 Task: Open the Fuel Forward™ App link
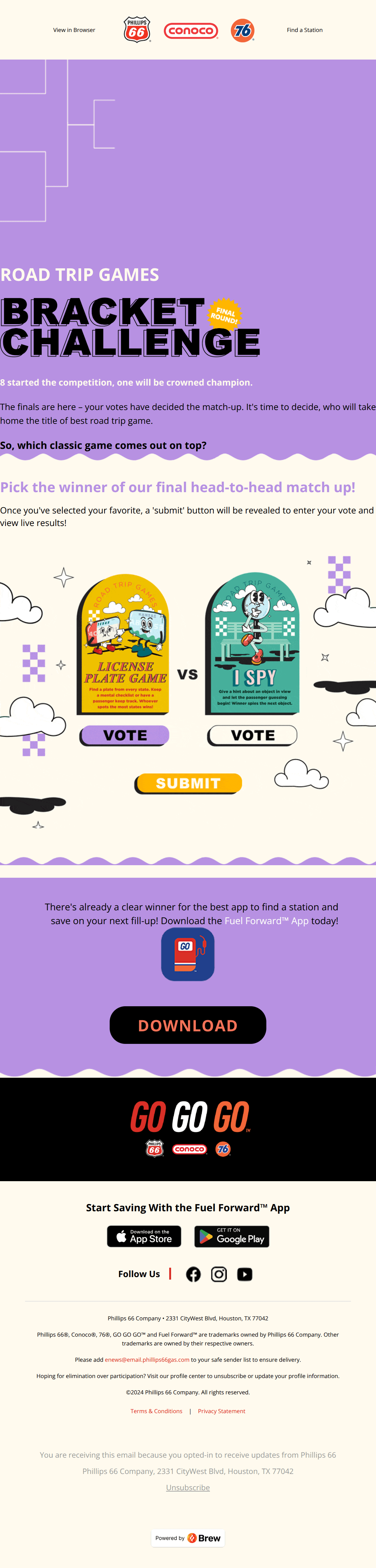(x=266, y=921)
